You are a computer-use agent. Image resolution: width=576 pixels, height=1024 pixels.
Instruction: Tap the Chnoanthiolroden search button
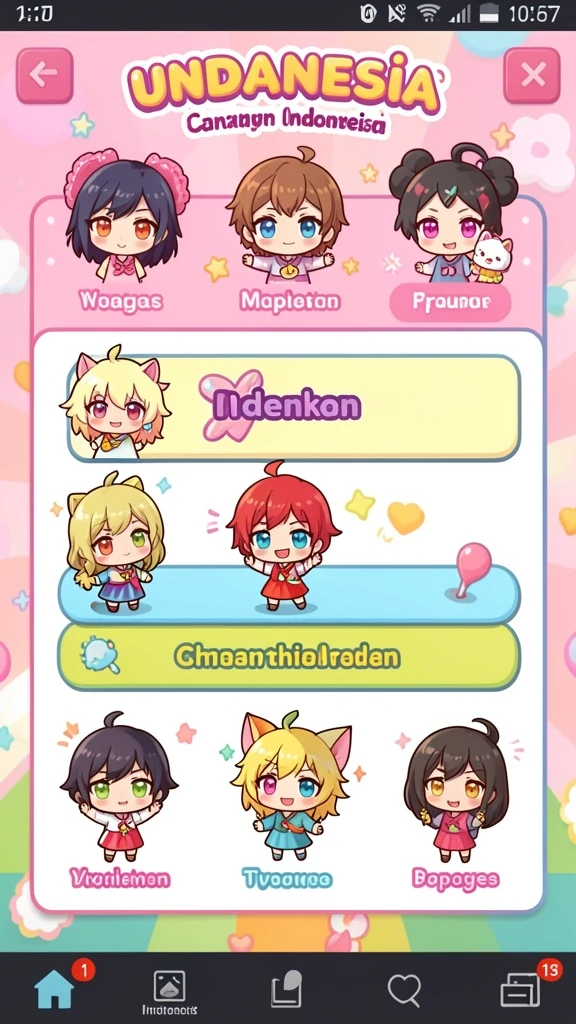pyautogui.click(x=289, y=656)
